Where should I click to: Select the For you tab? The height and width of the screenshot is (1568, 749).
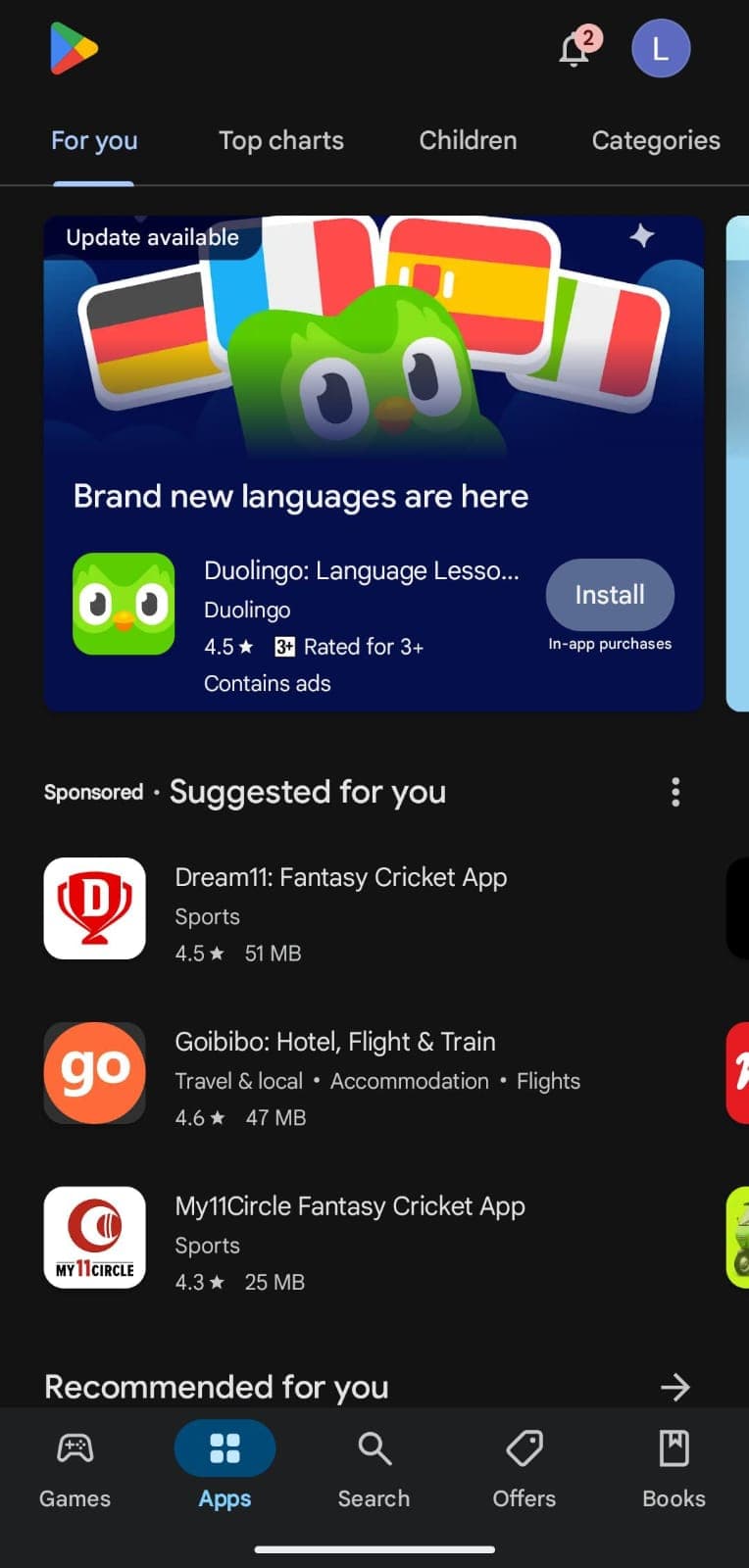click(x=94, y=141)
